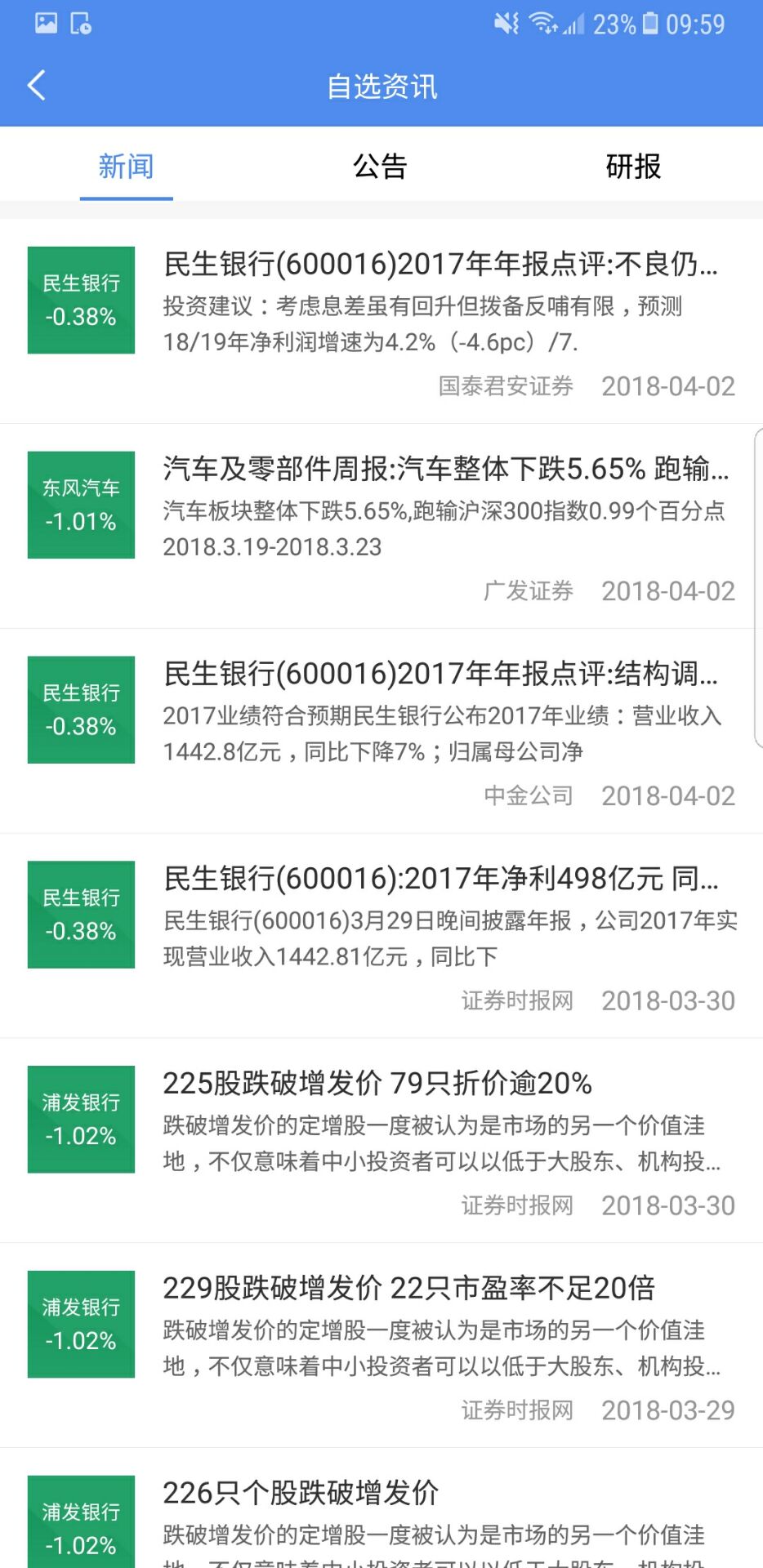Switch to the 研报 tab
This screenshot has height=1568, width=763.
(x=633, y=167)
